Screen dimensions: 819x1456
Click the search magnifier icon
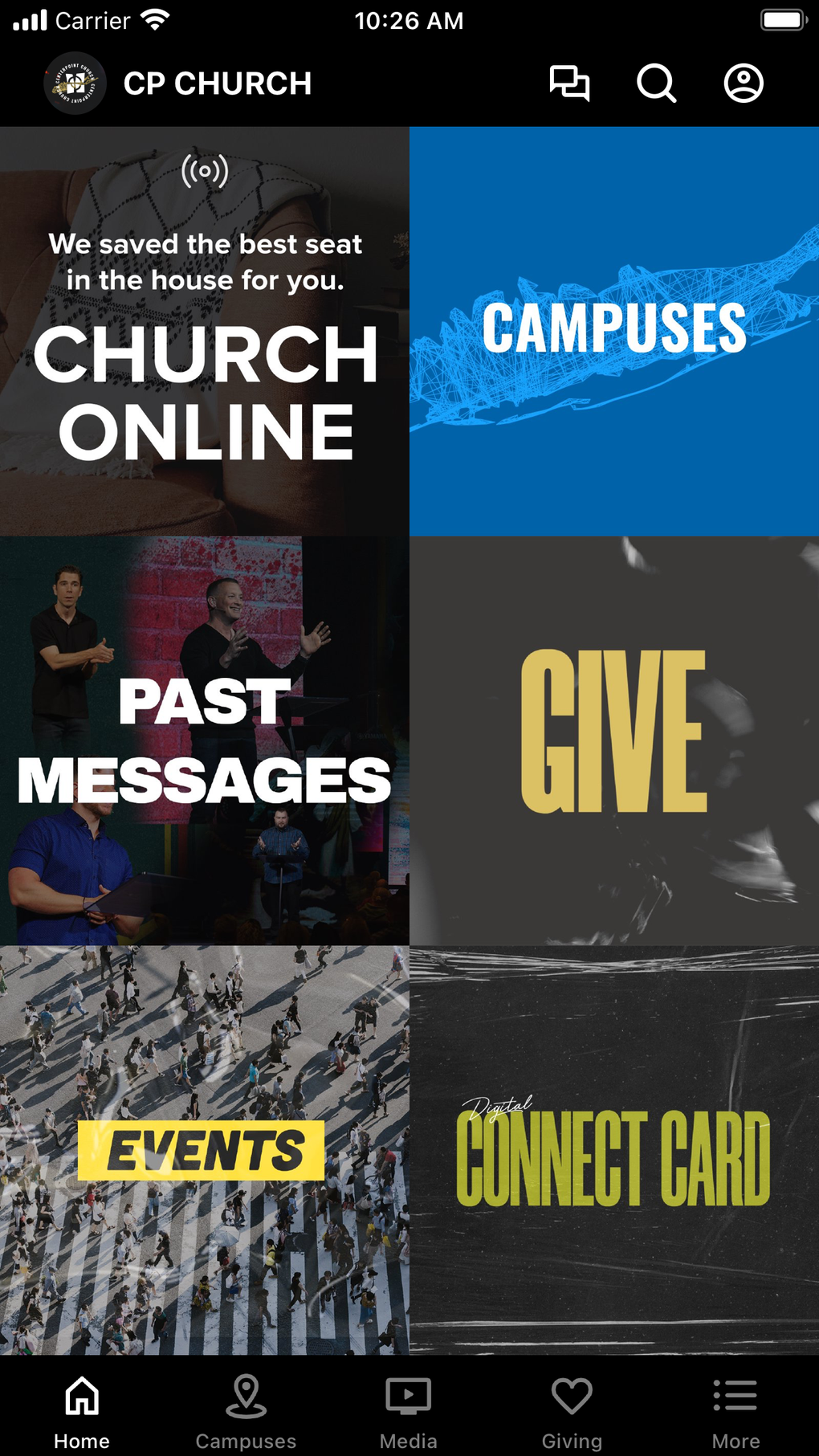656,83
